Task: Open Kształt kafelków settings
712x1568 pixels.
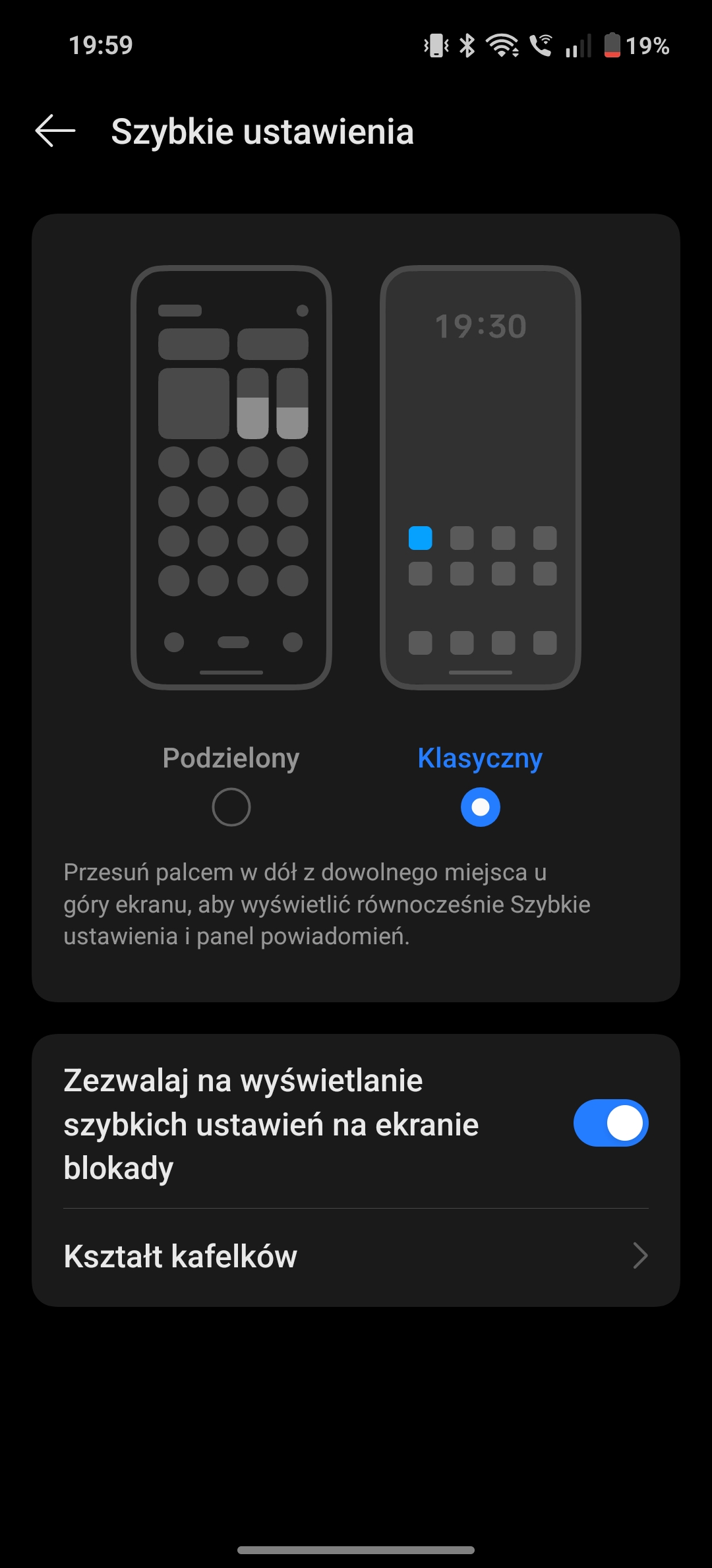Action: click(x=356, y=1256)
